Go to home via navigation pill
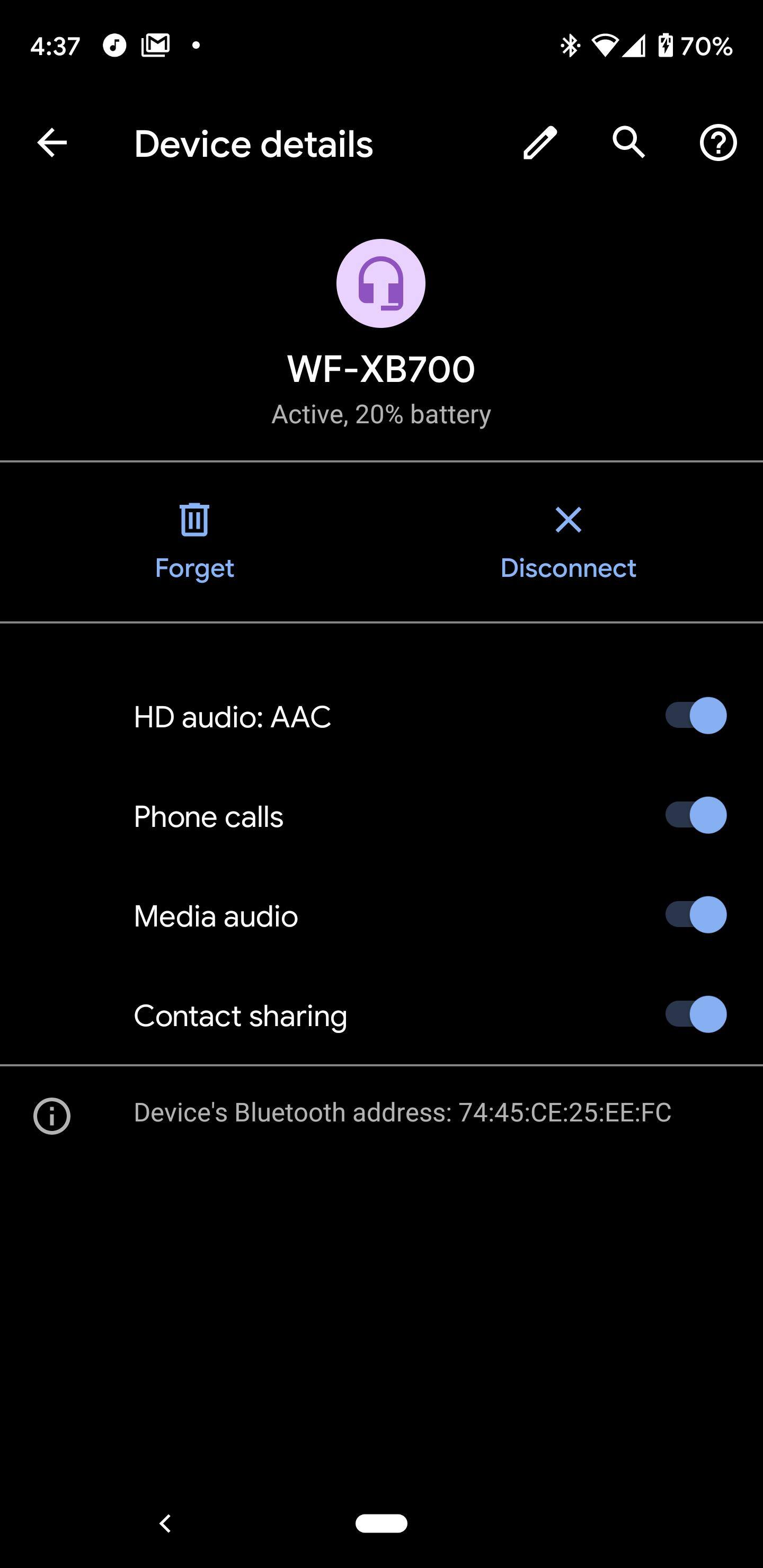The height and width of the screenshot is (1568, 763). 381,1523
